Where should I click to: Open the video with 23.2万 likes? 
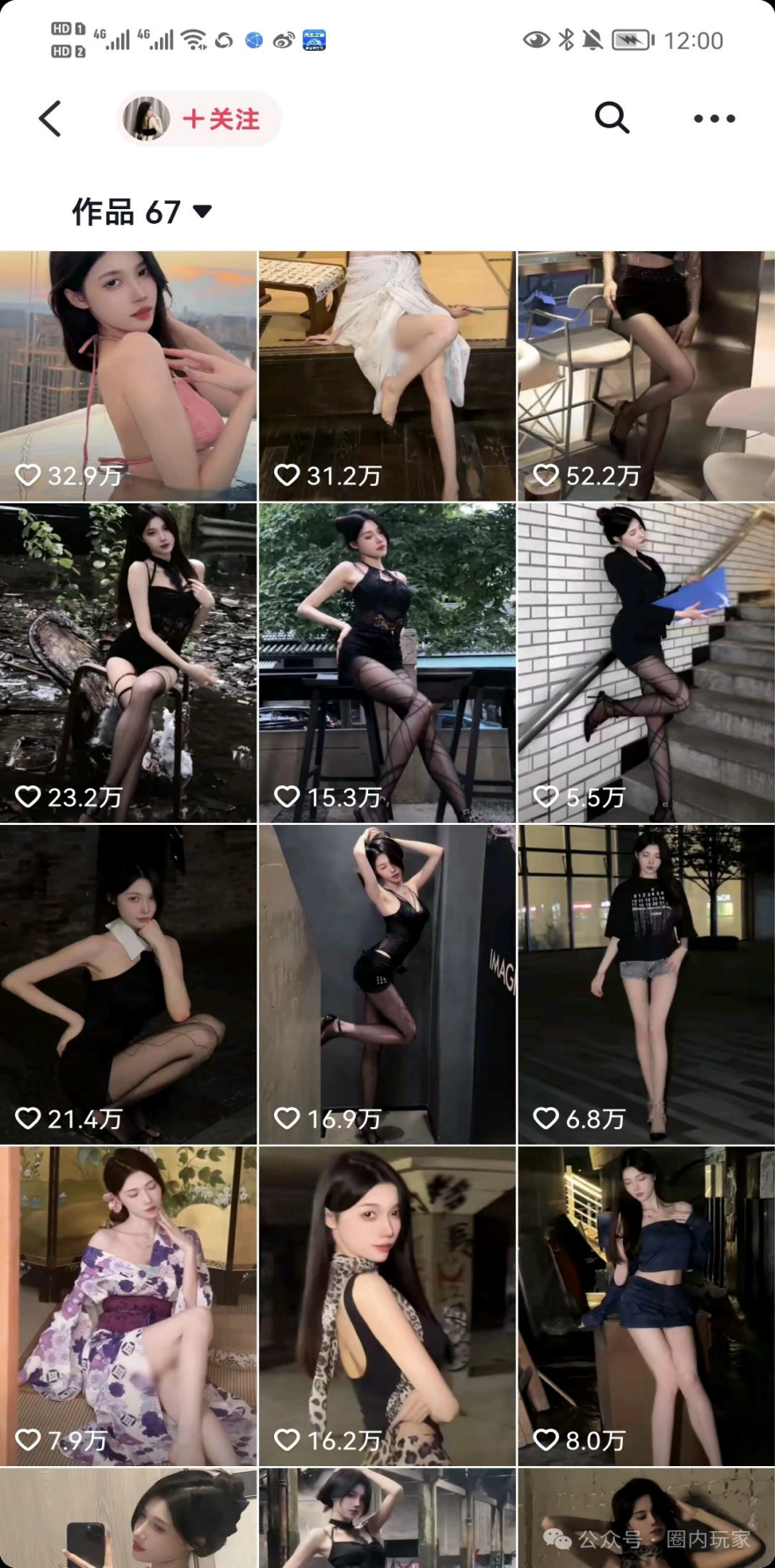point(128,663)
